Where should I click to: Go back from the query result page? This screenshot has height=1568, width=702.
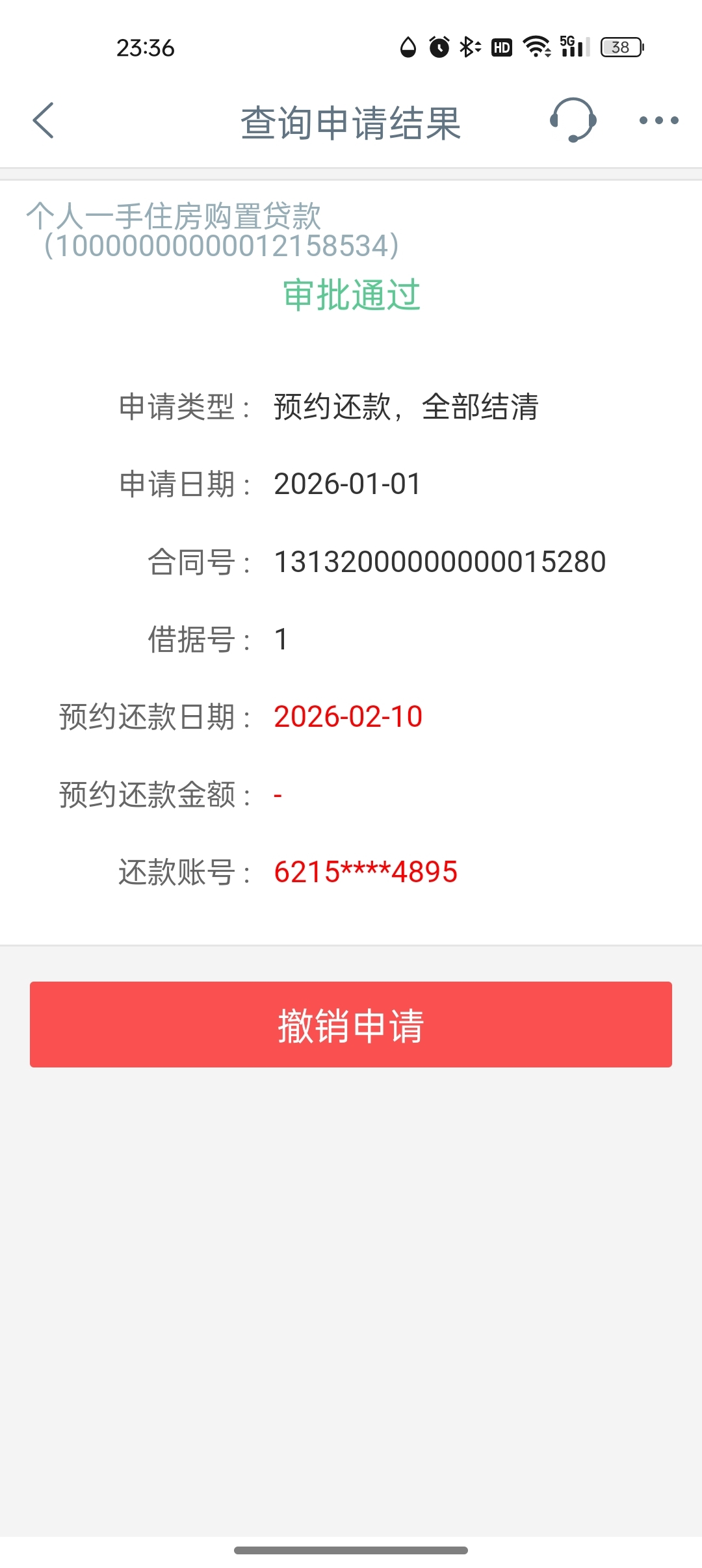(x=43, y=121)
